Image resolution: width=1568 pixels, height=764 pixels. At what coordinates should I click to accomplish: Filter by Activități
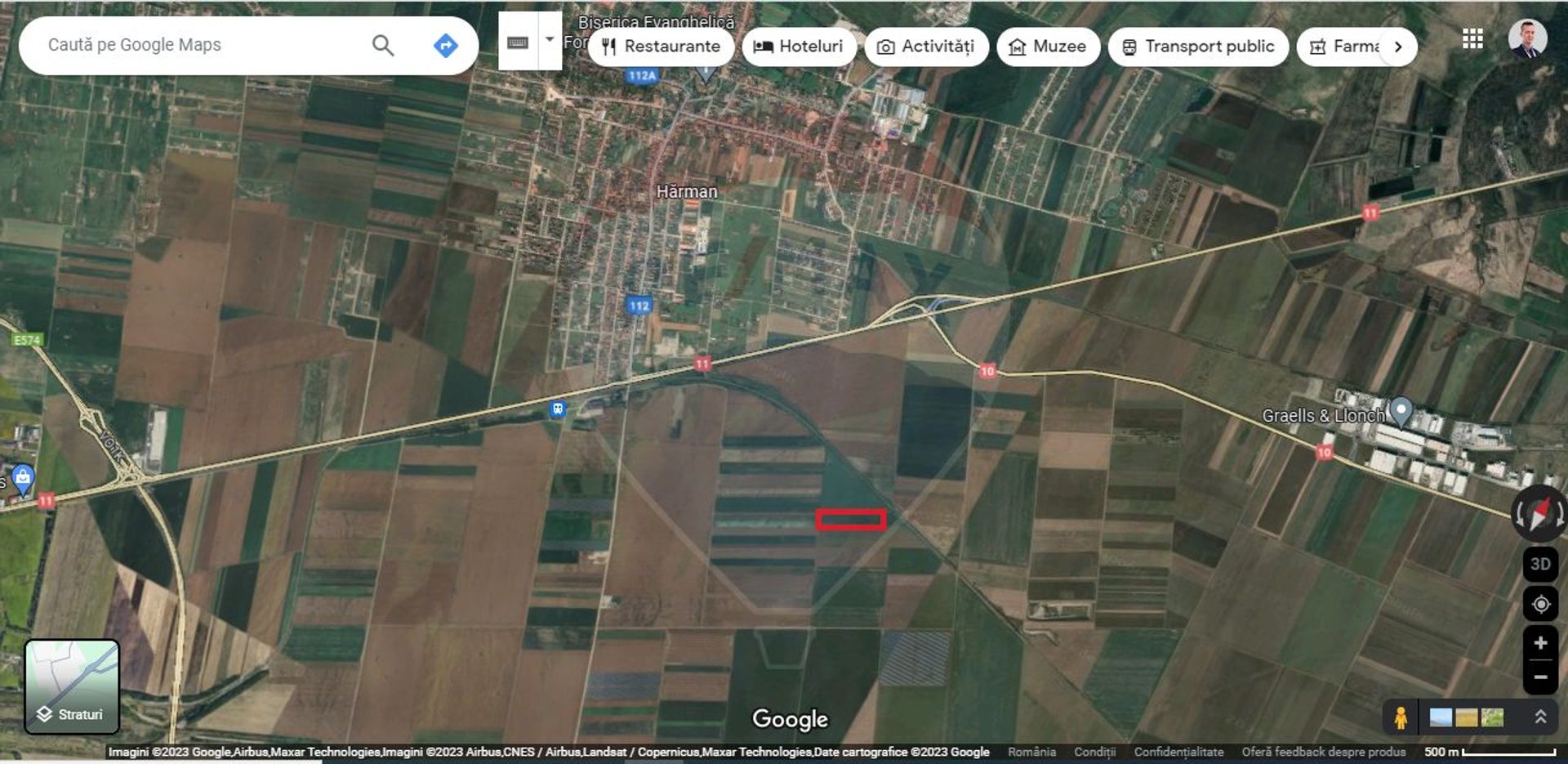click(x=926, y=47)
